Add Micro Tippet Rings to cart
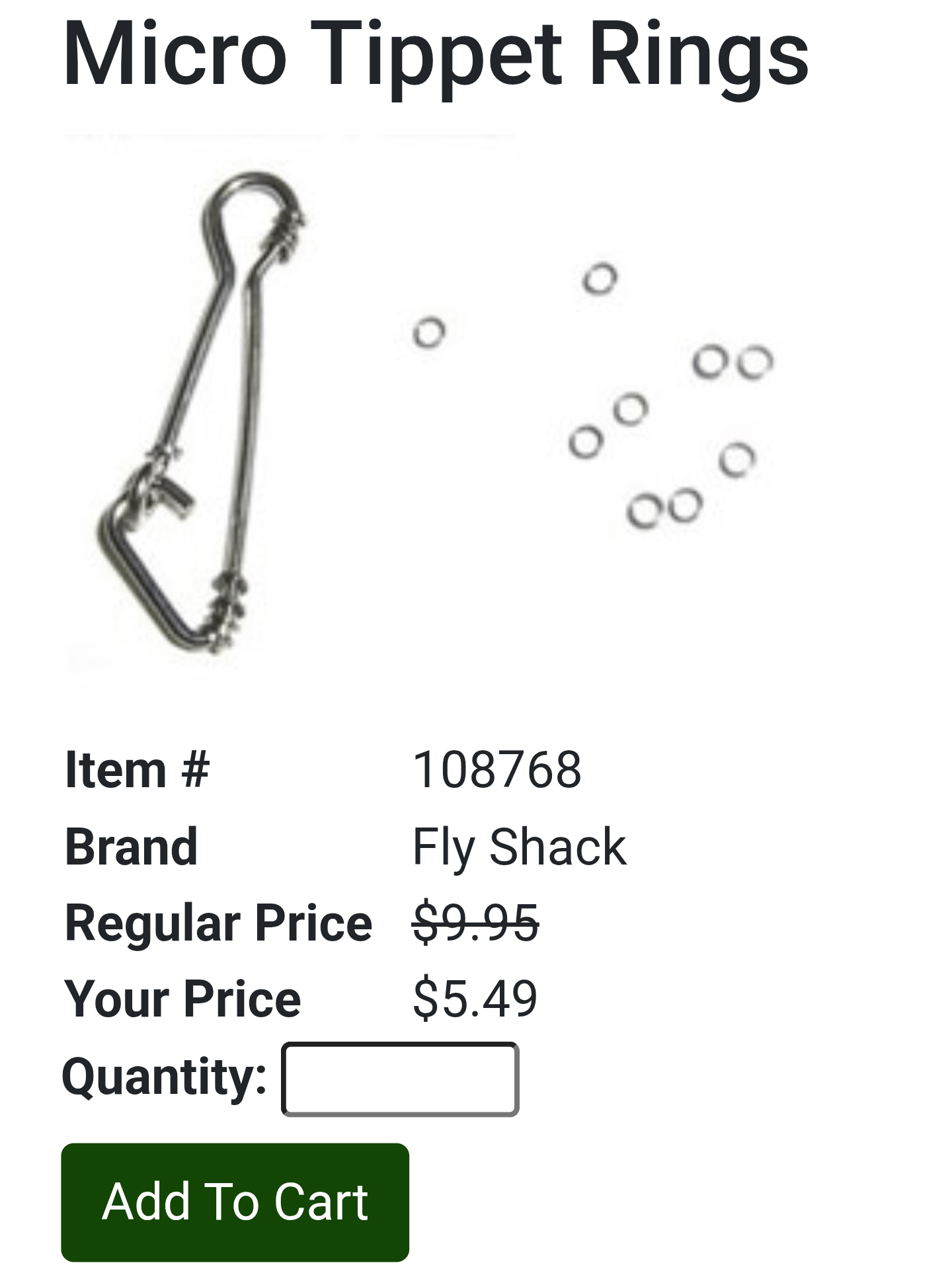The height and width of the screenshot is (1273, 952). click(235, 1202)
